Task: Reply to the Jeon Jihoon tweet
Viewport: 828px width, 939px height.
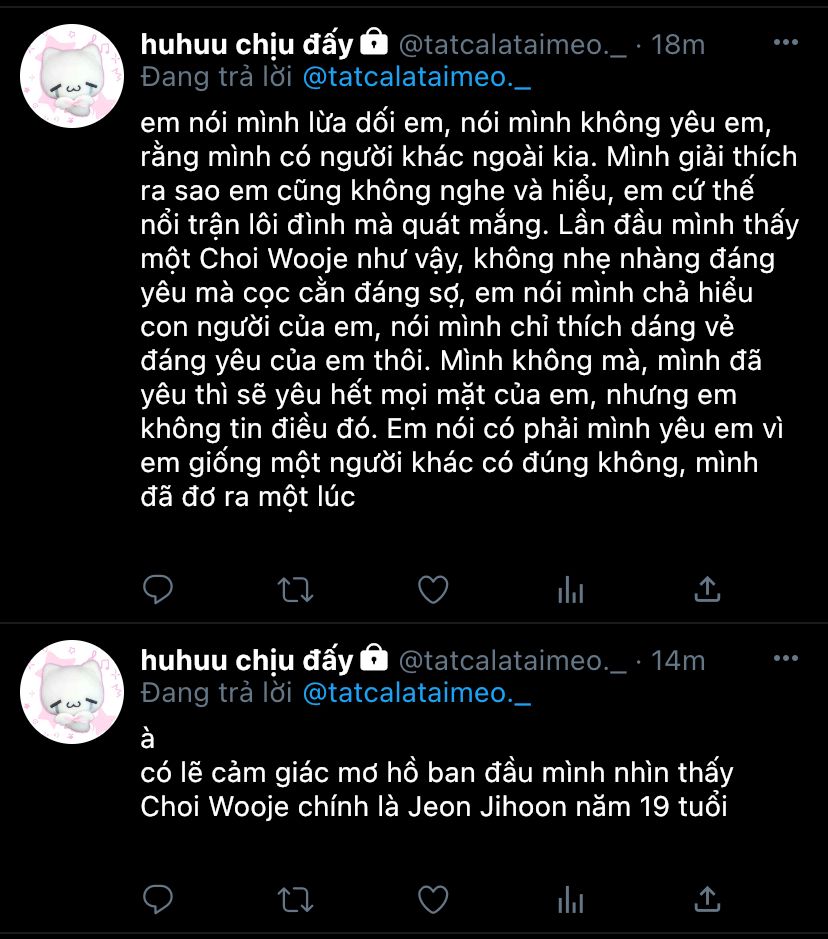Action: [158, 899]
